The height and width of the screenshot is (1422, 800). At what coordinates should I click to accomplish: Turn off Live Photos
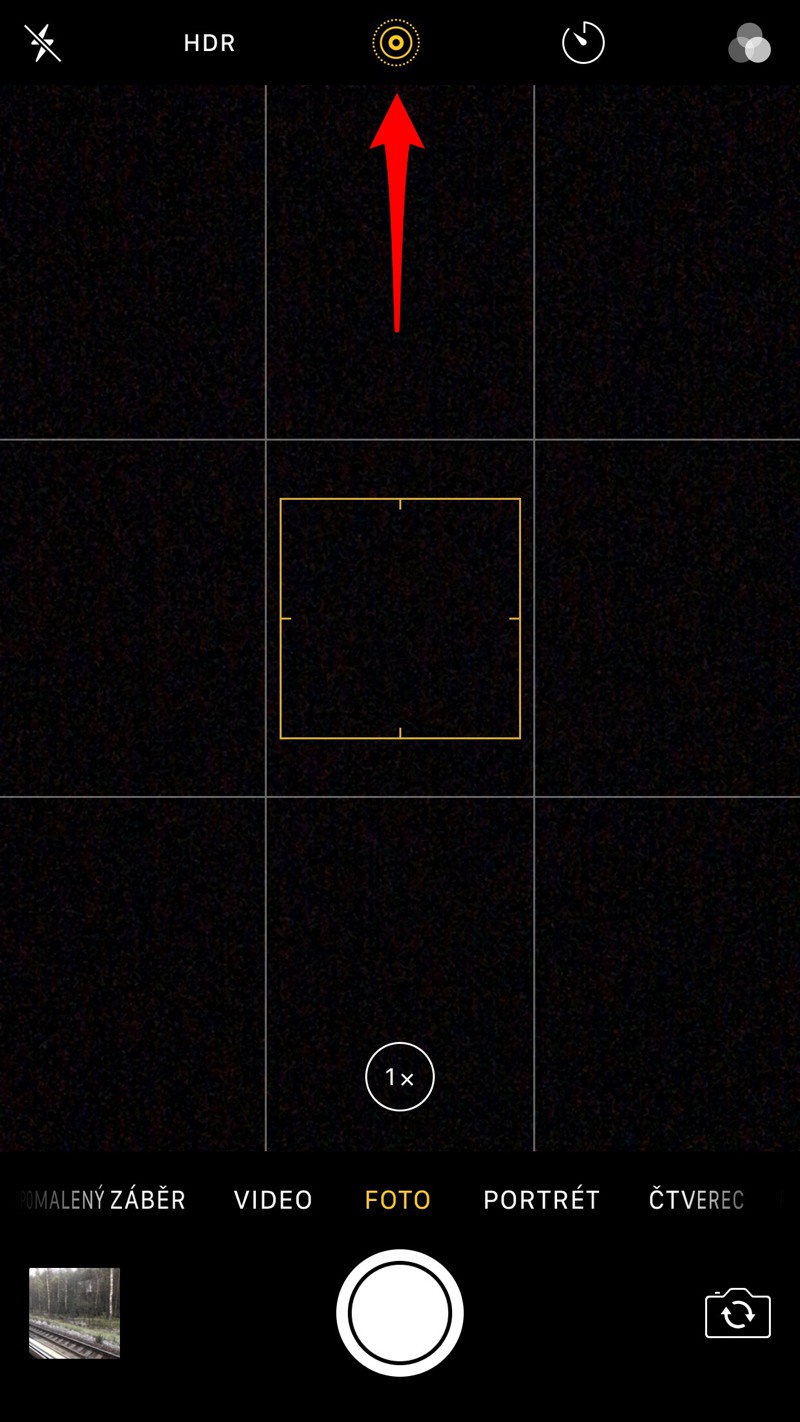(x=396, y=43)
